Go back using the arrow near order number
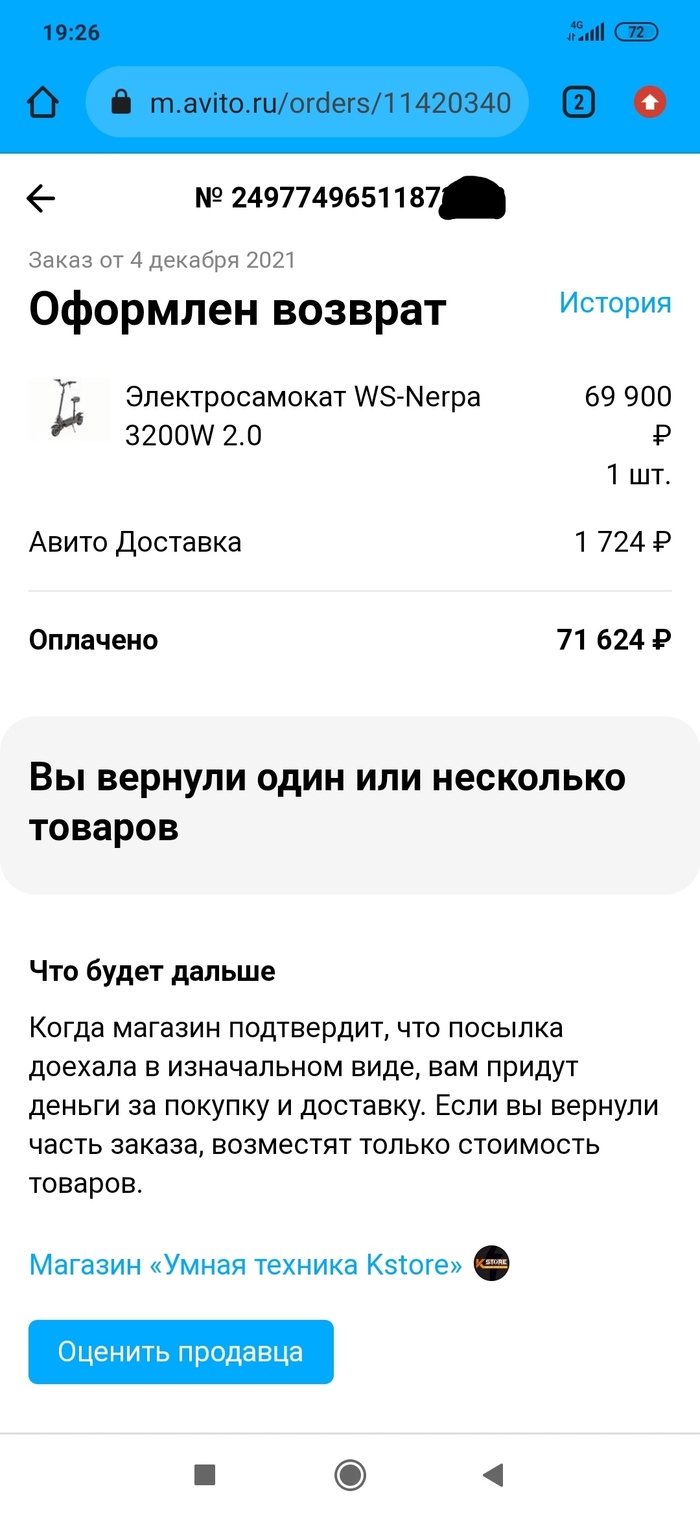Screen dimensions: 700x1517 point(41,198)
